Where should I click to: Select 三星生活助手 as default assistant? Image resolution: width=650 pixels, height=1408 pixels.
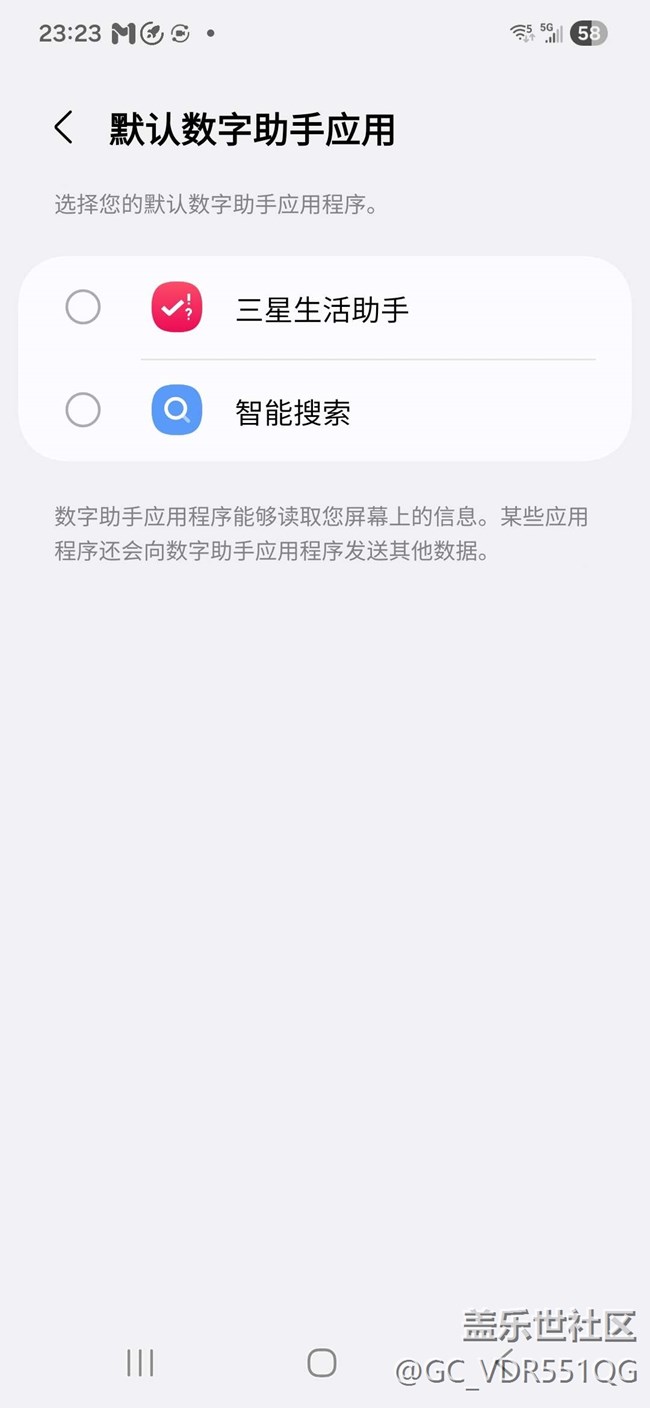(x=83, y=308)
